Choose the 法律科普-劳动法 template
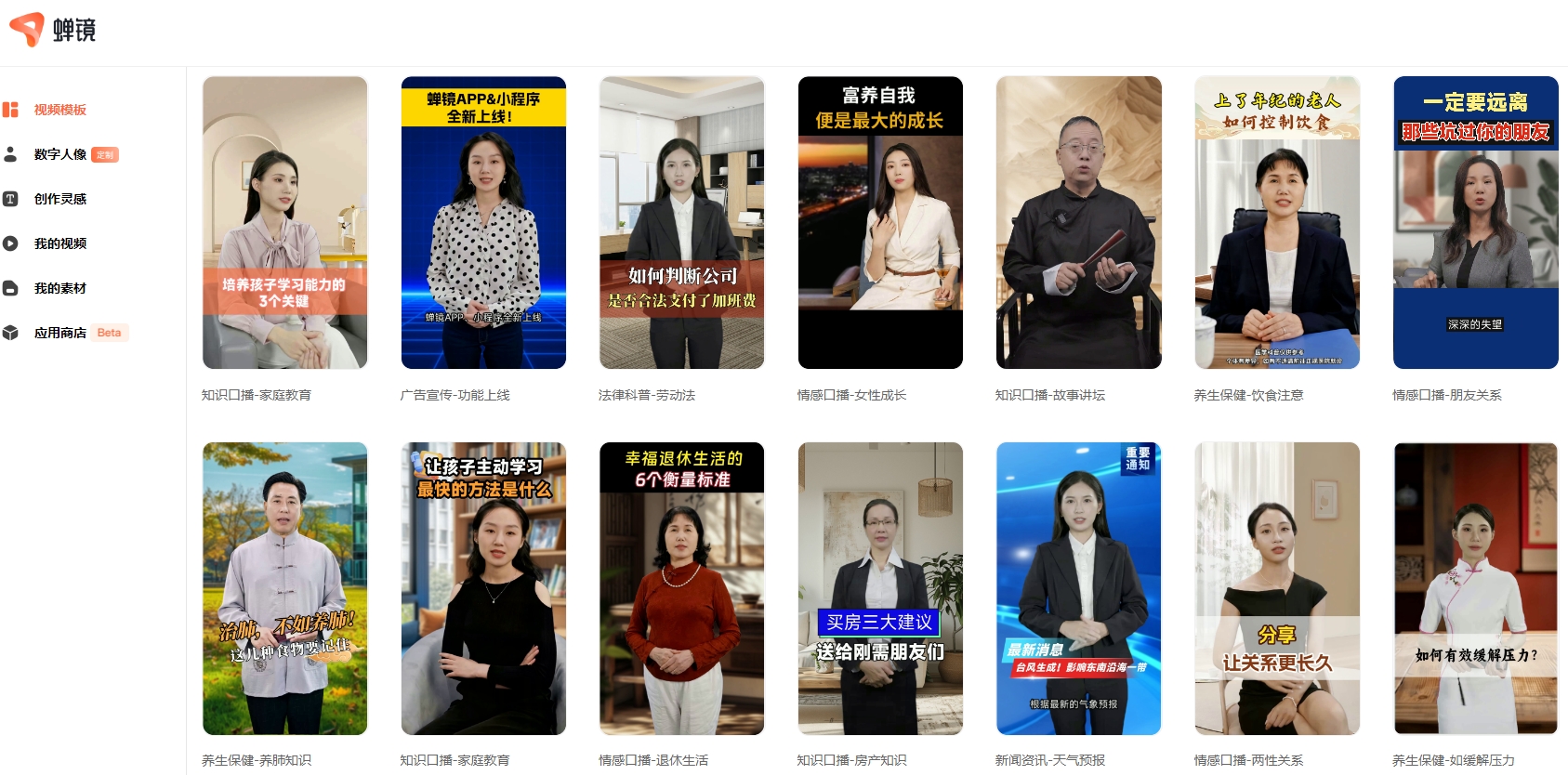 681,223
